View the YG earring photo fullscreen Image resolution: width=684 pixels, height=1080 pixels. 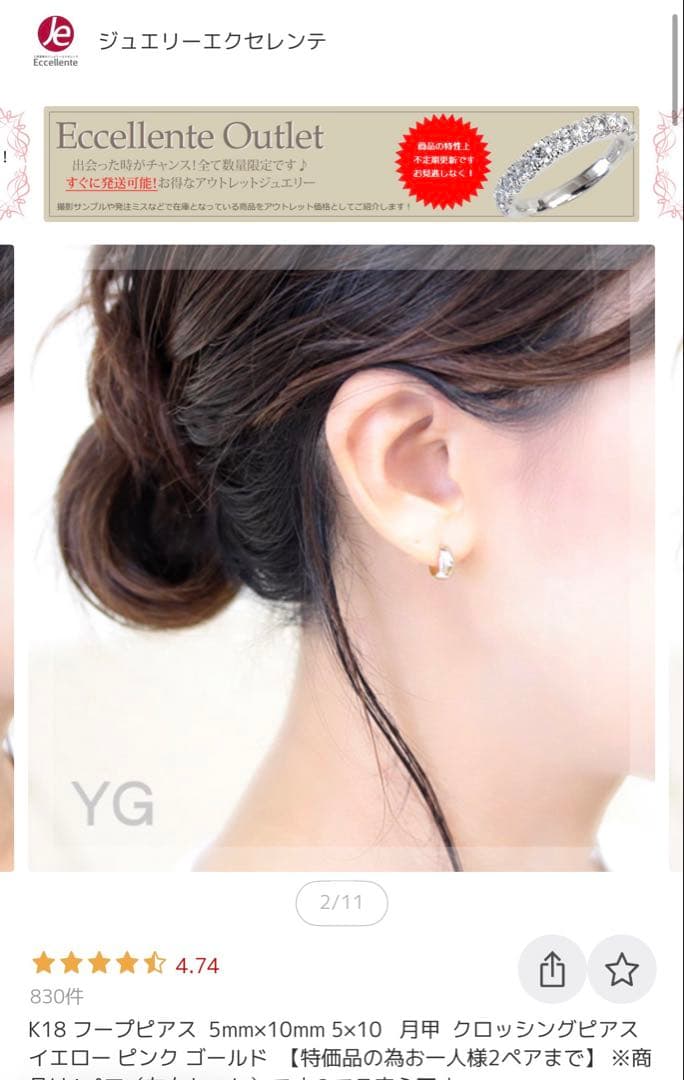341,558
